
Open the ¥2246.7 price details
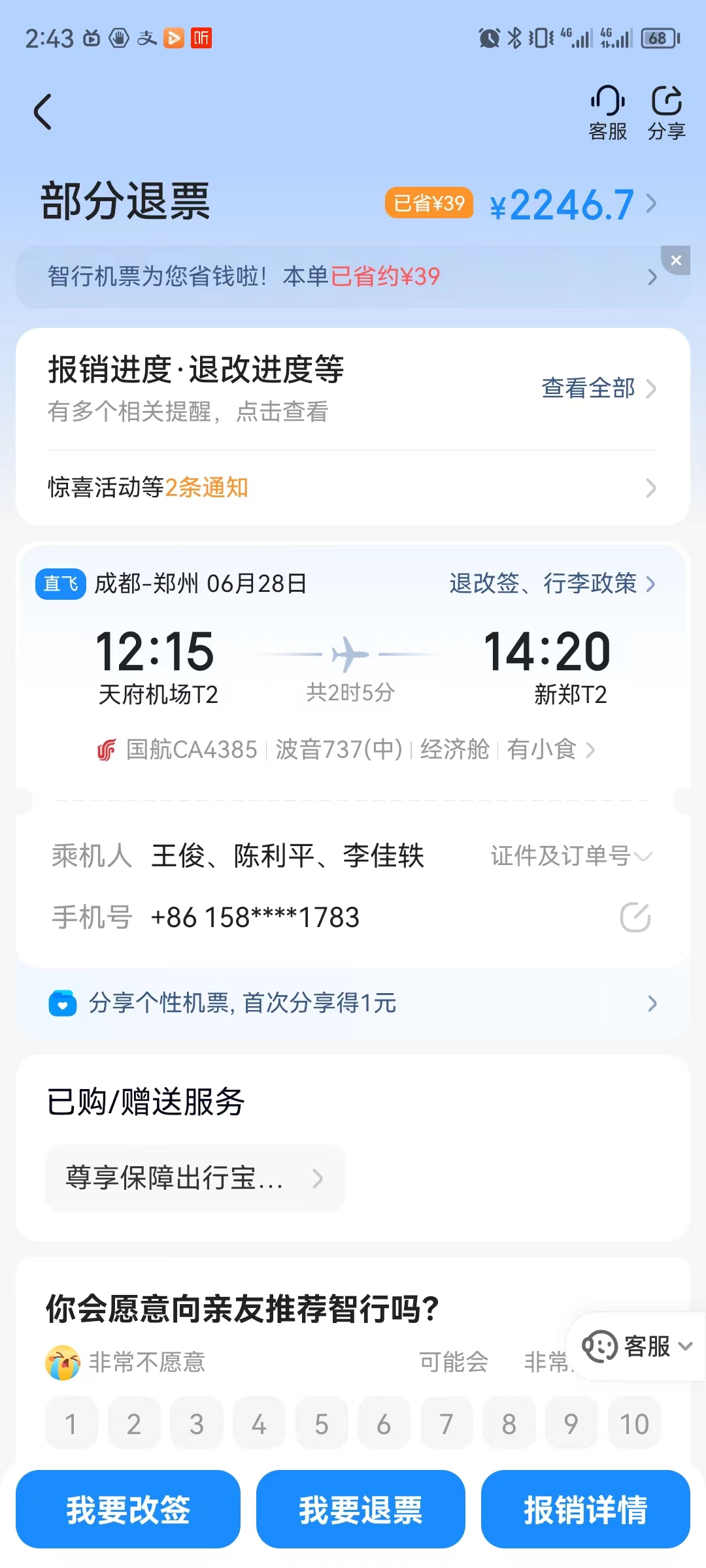573,204
